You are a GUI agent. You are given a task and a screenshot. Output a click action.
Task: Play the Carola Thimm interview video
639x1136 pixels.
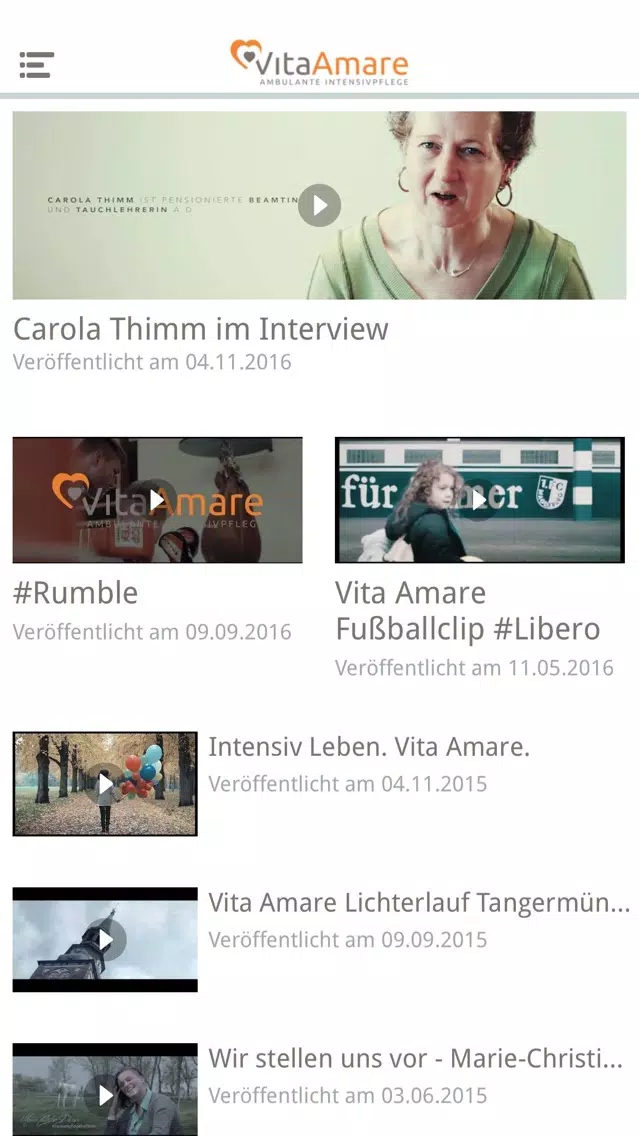click(319, 205)
